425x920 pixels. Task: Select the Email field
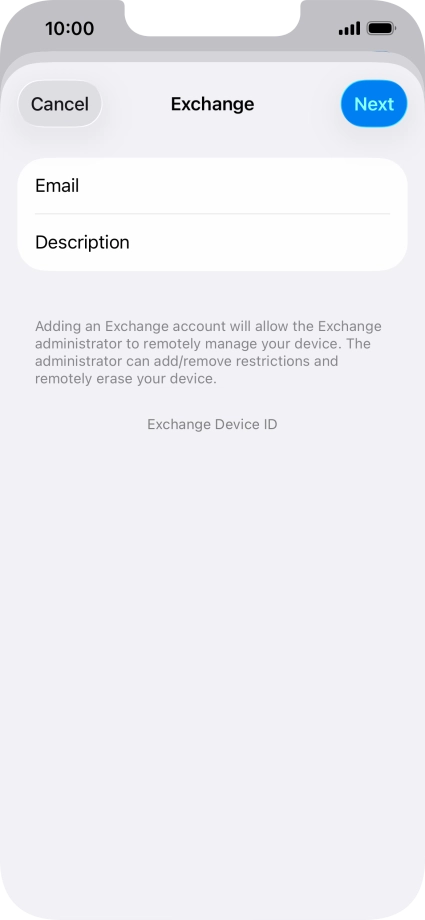212,186
